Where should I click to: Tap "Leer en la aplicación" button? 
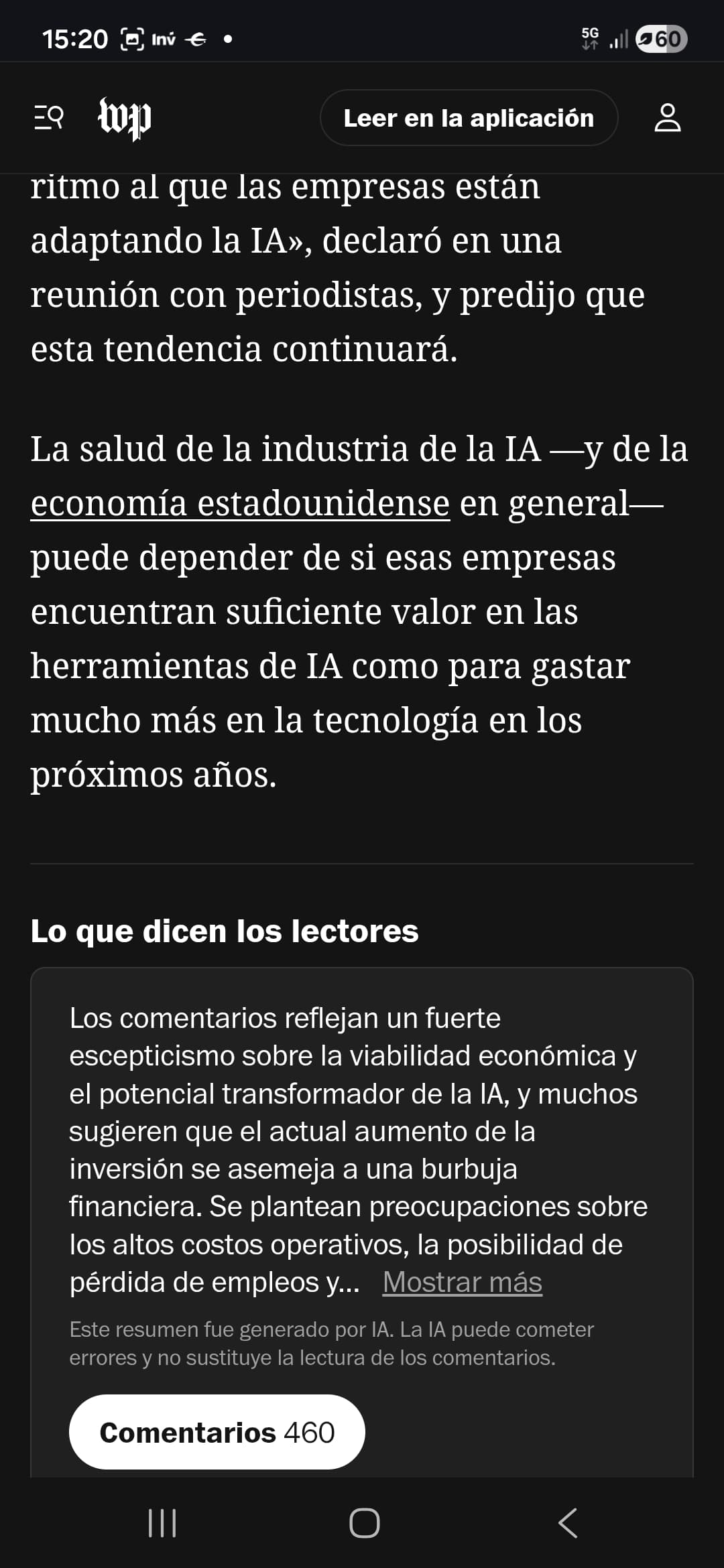click(x=469, y=118)
